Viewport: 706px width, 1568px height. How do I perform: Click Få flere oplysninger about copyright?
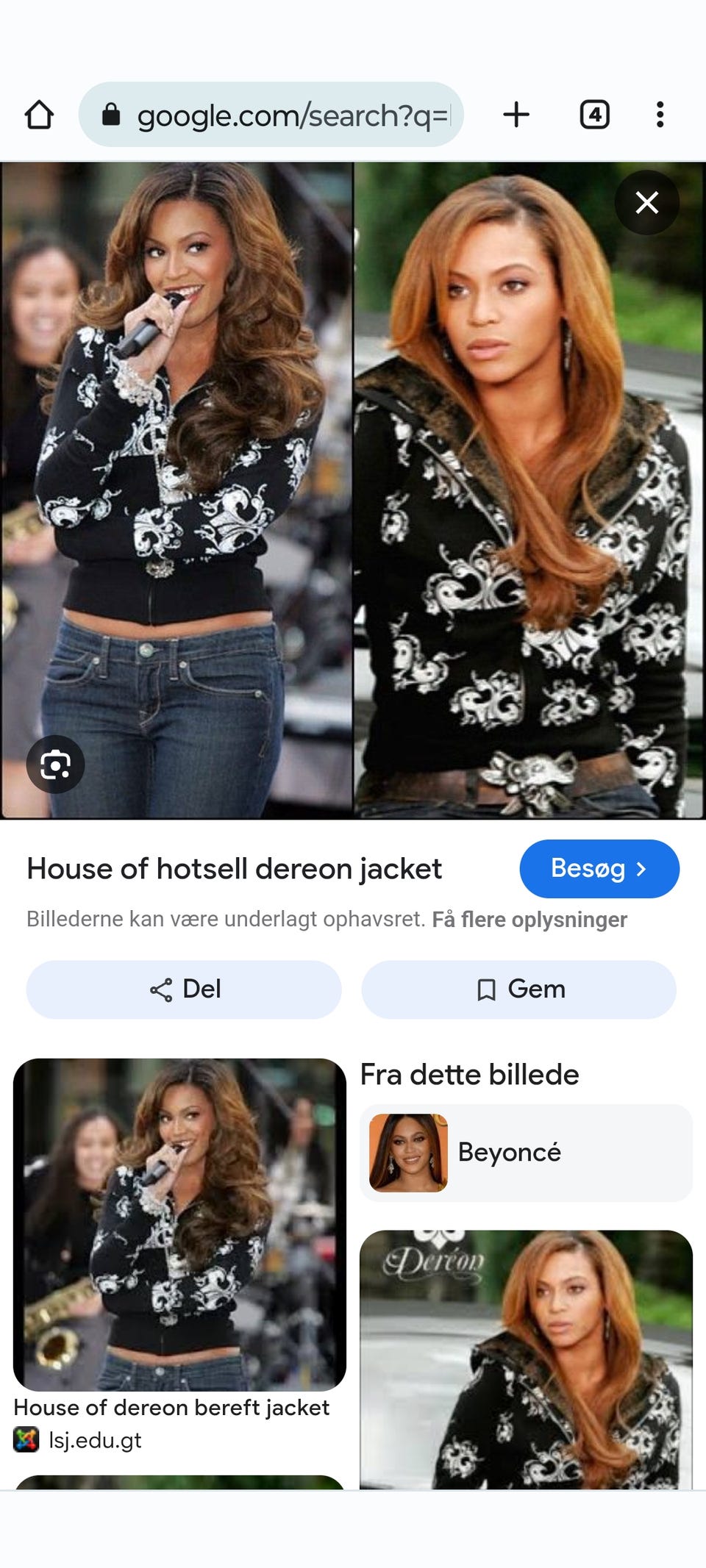pos(530,919)
